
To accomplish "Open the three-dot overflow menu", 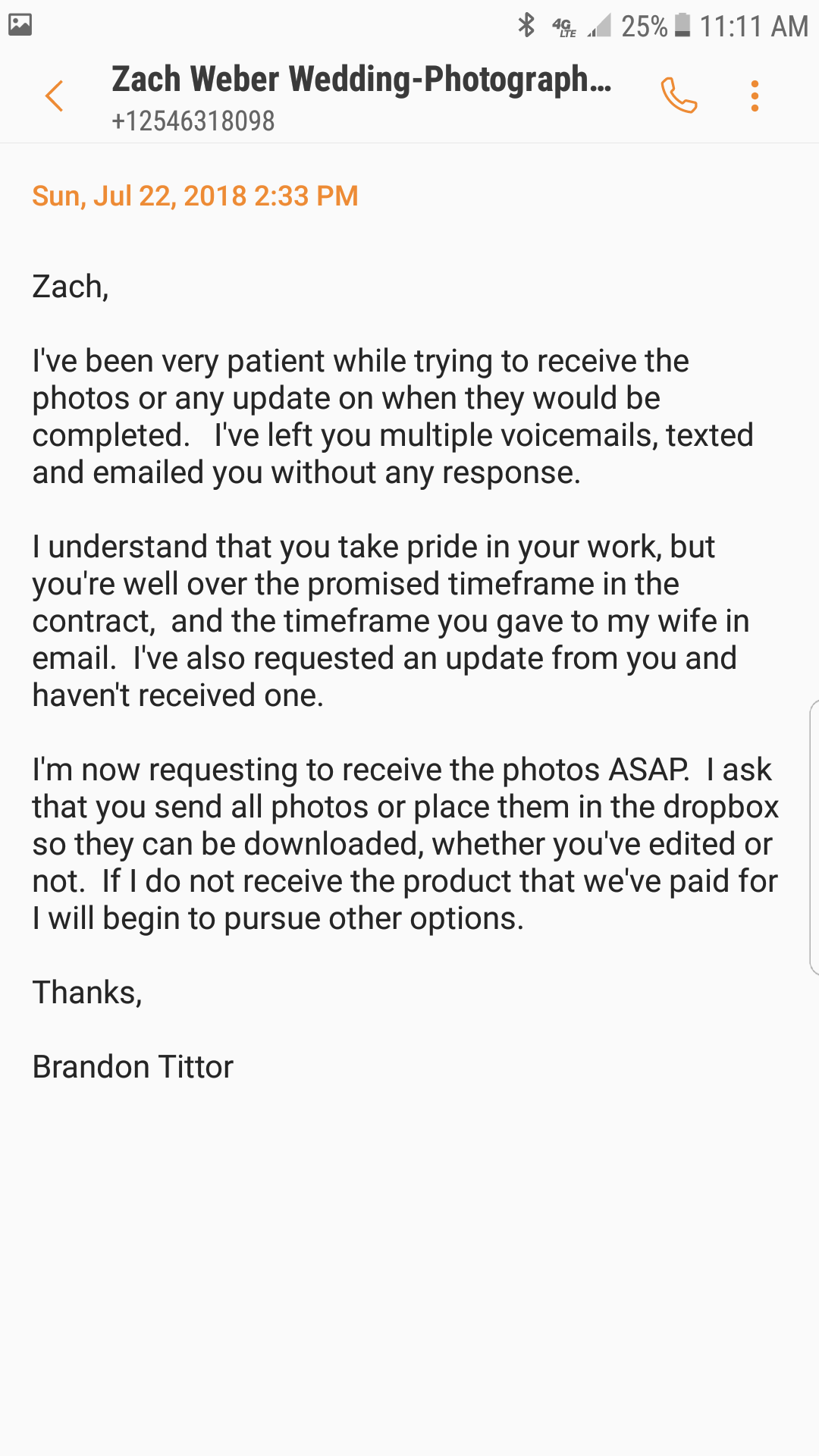I will click(755, 96).
